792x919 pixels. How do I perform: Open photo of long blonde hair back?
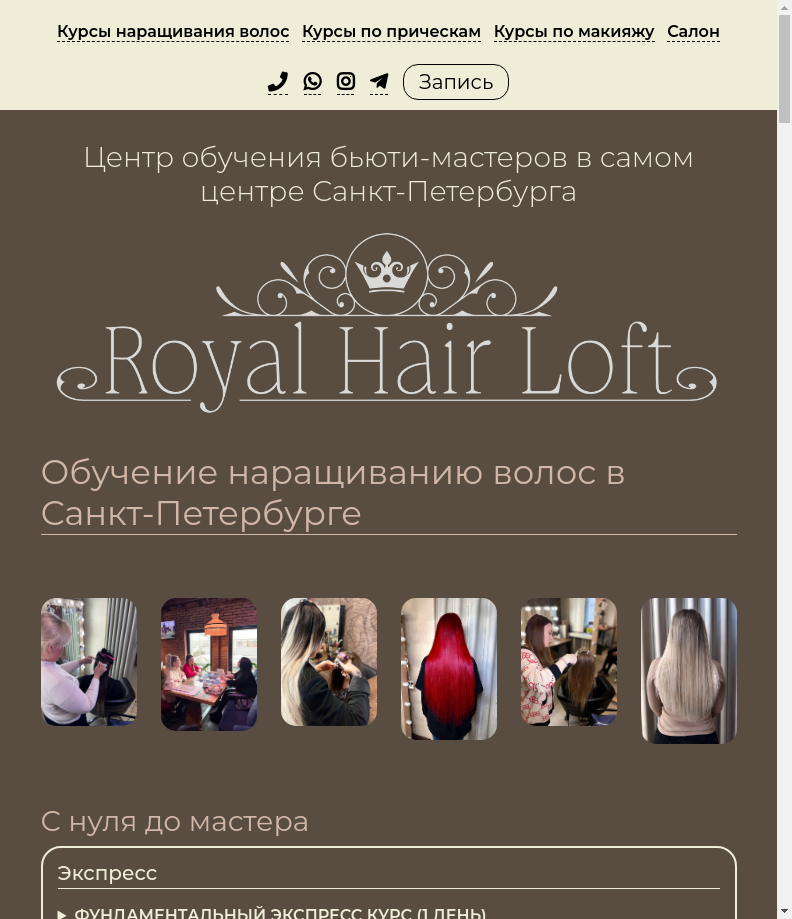click(689, 670)
